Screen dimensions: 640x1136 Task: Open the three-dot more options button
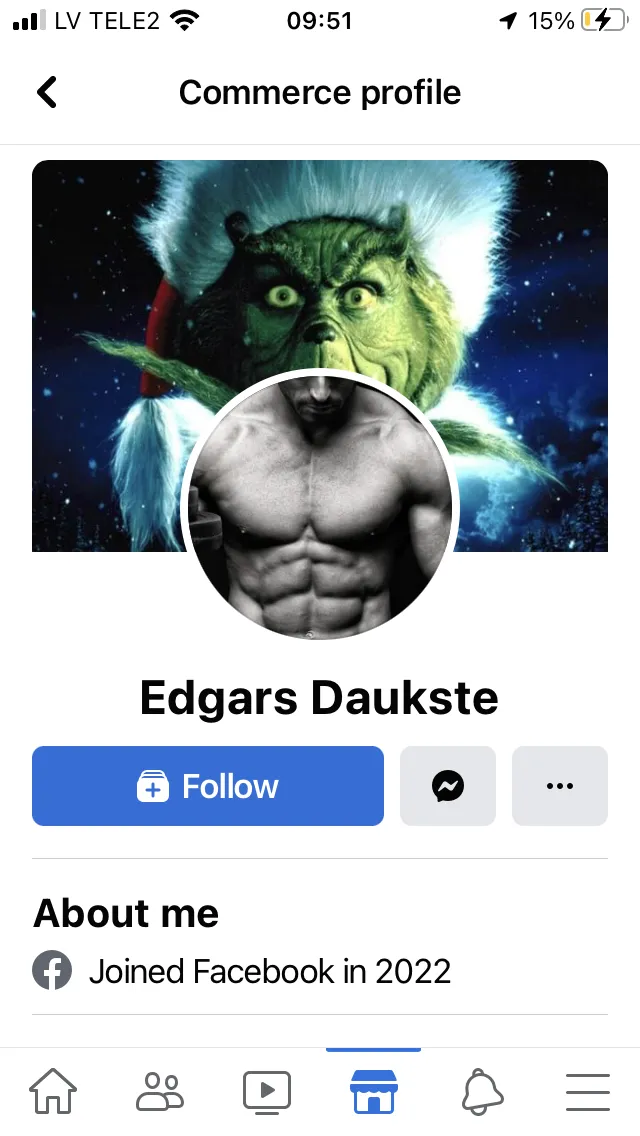pos(560,785)
